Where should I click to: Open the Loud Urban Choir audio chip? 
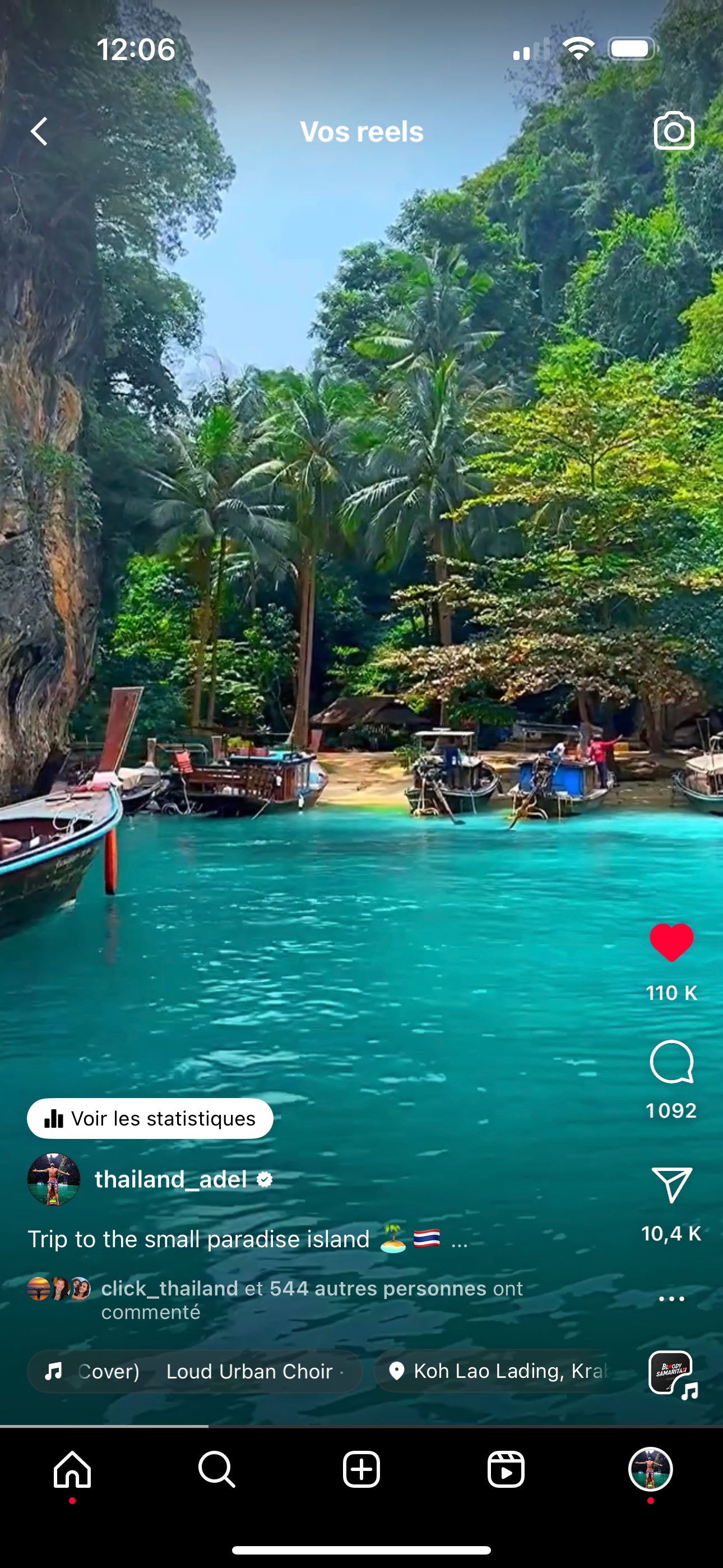[x=194, y=1371]
